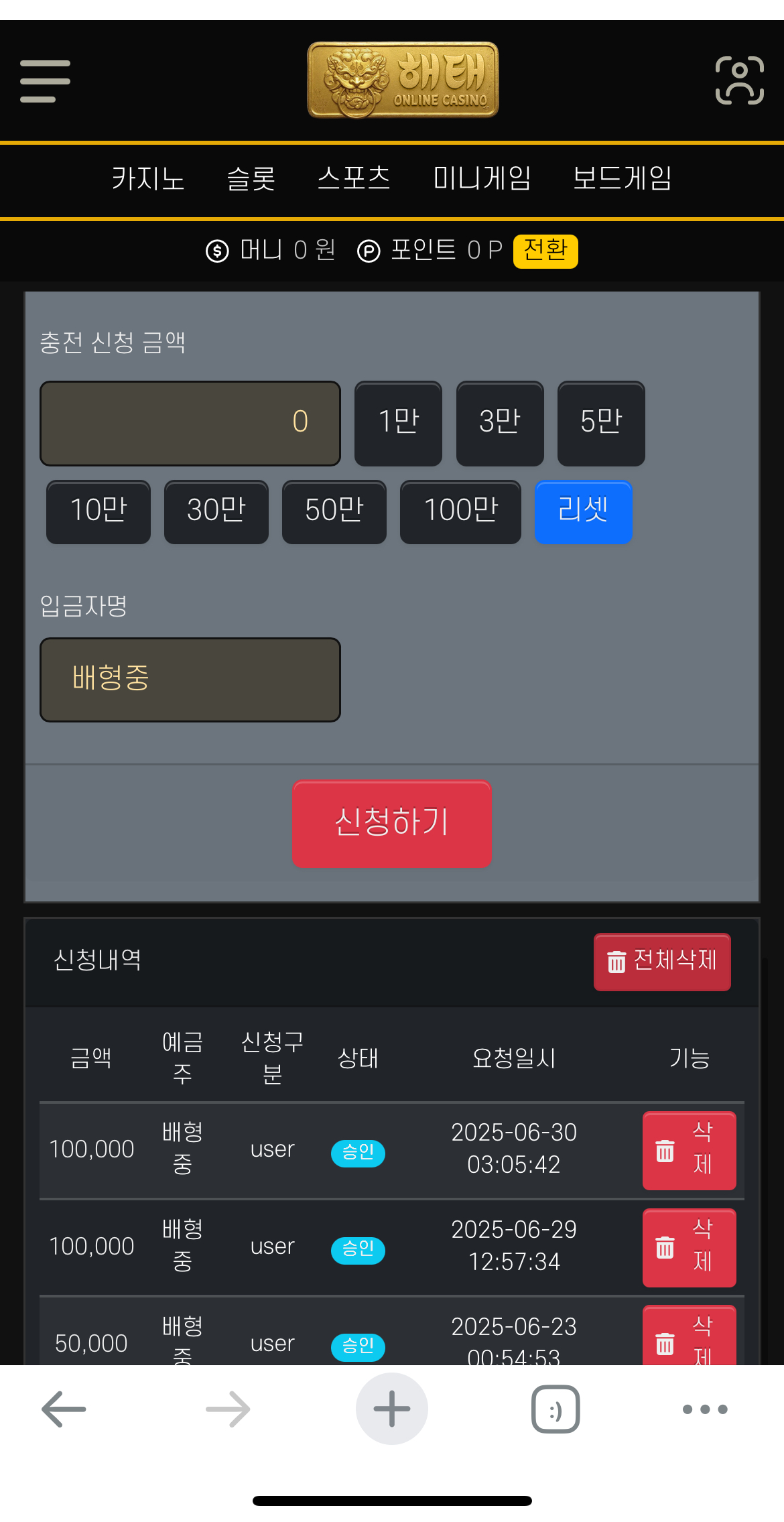Viewport: 784px width, 1522px height.
Task: Select the 10만 amount button
Action: (99, 511)
